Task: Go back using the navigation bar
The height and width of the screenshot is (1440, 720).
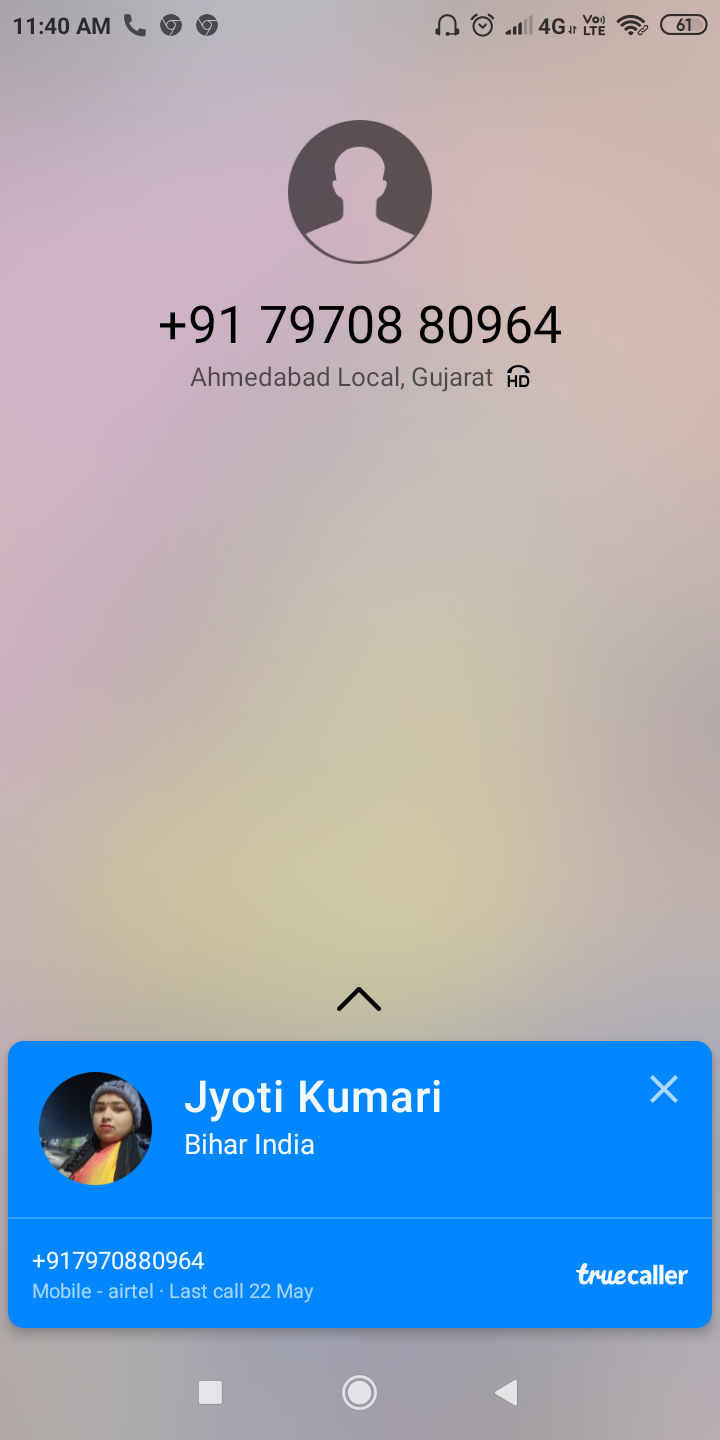Action: click(x=507, y=1392)
